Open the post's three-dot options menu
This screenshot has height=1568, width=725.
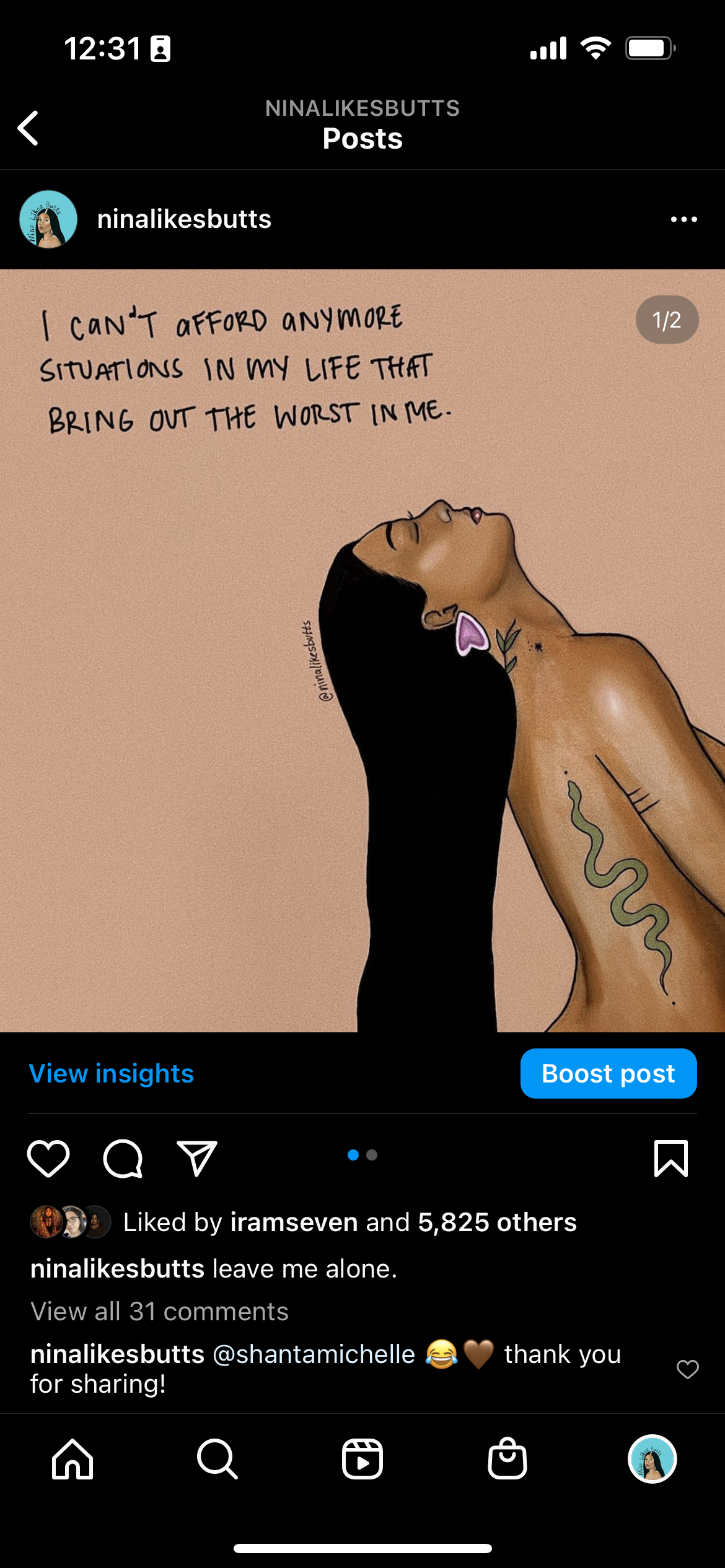[683, 219]
